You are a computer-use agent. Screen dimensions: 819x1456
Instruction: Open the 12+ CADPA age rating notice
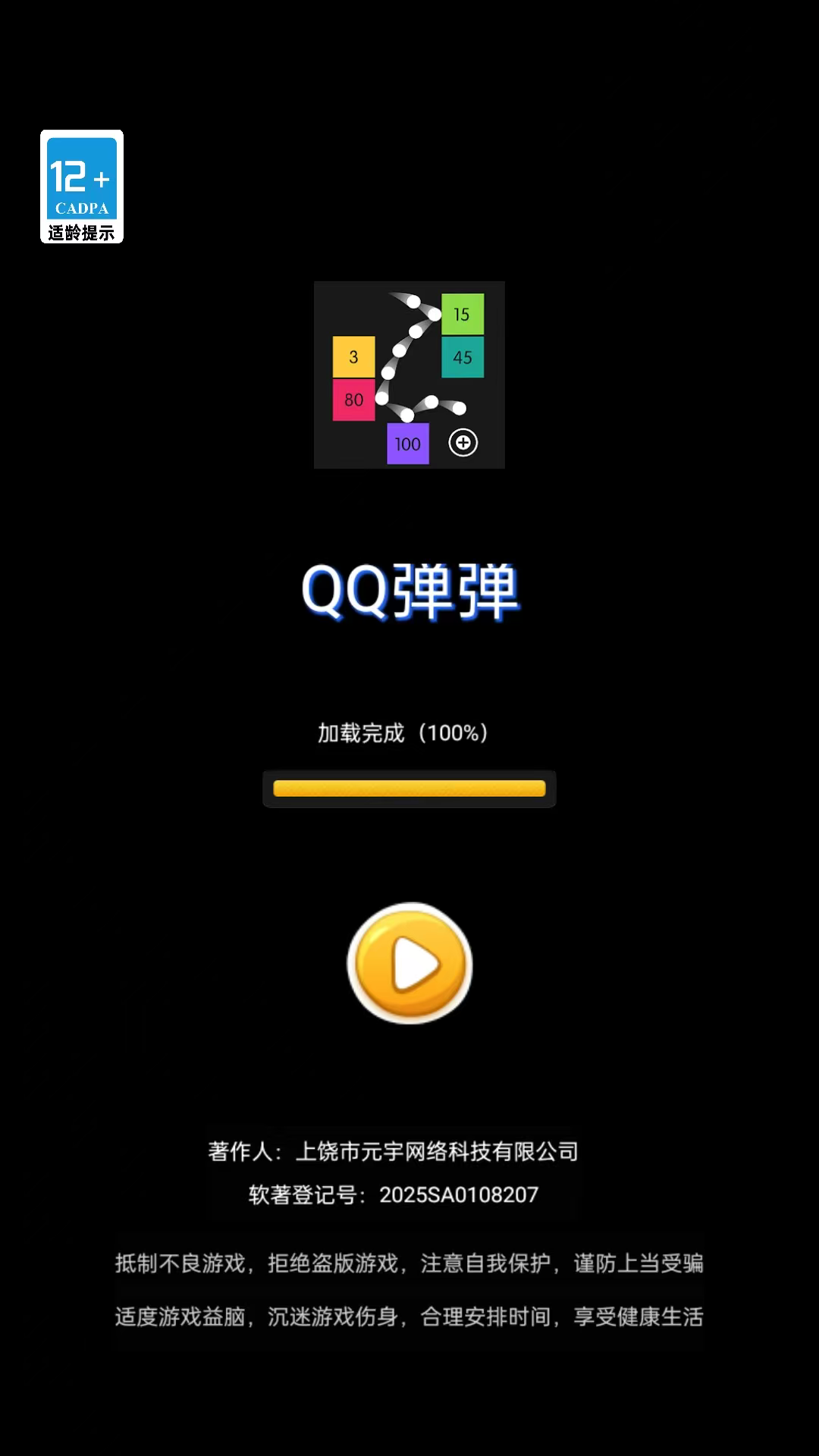coord(82,187)
